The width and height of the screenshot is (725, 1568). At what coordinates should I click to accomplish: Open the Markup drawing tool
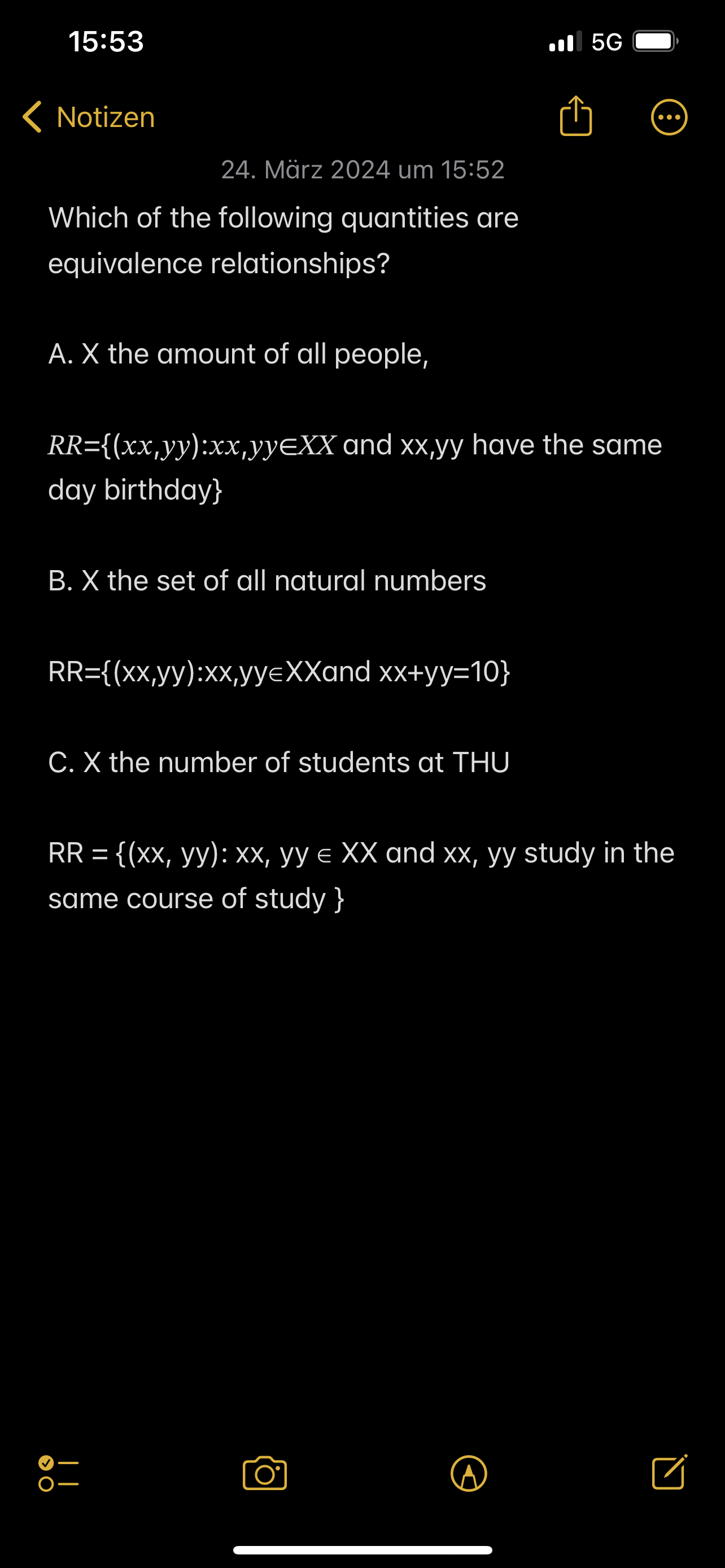pos(469,1473)
